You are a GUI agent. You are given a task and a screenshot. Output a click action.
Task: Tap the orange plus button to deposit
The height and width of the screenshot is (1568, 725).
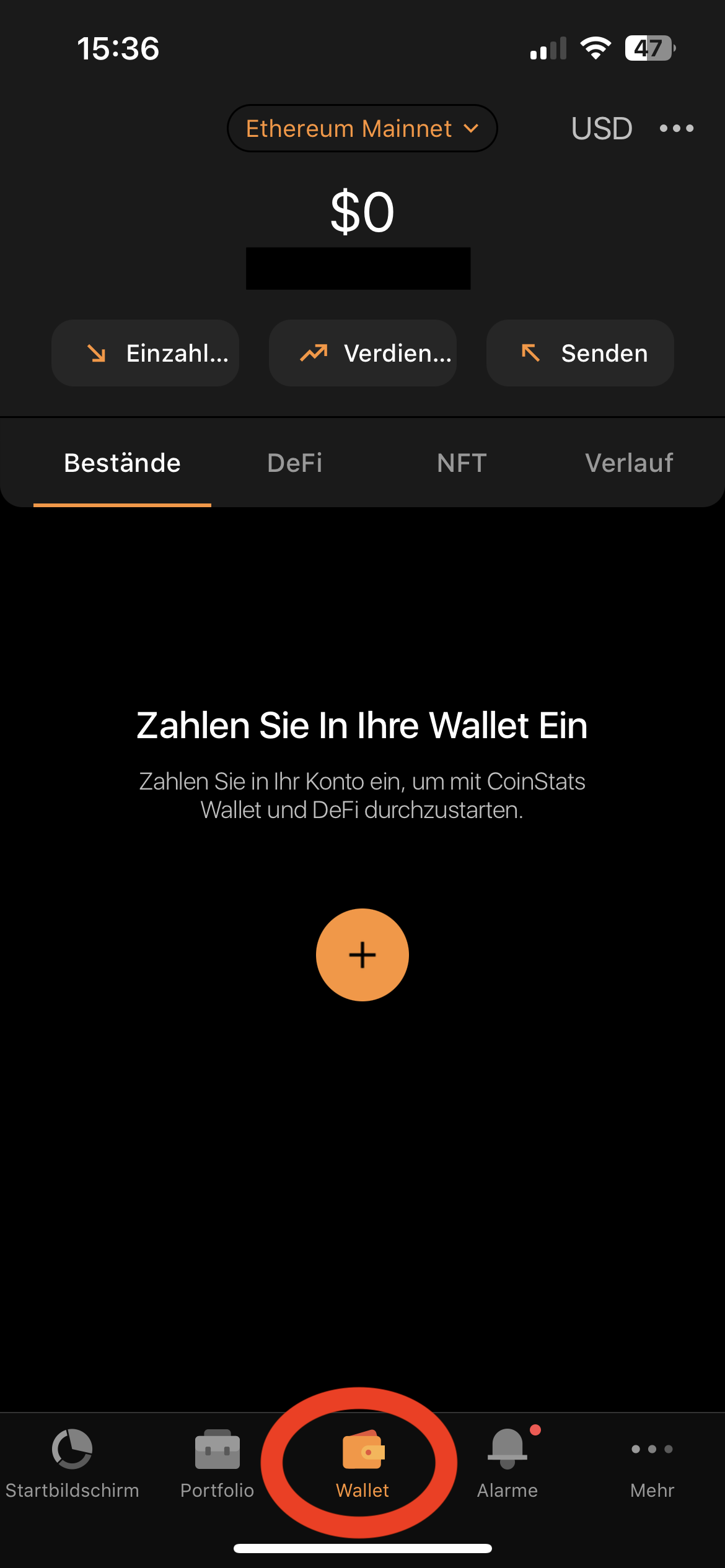point(362,955)
